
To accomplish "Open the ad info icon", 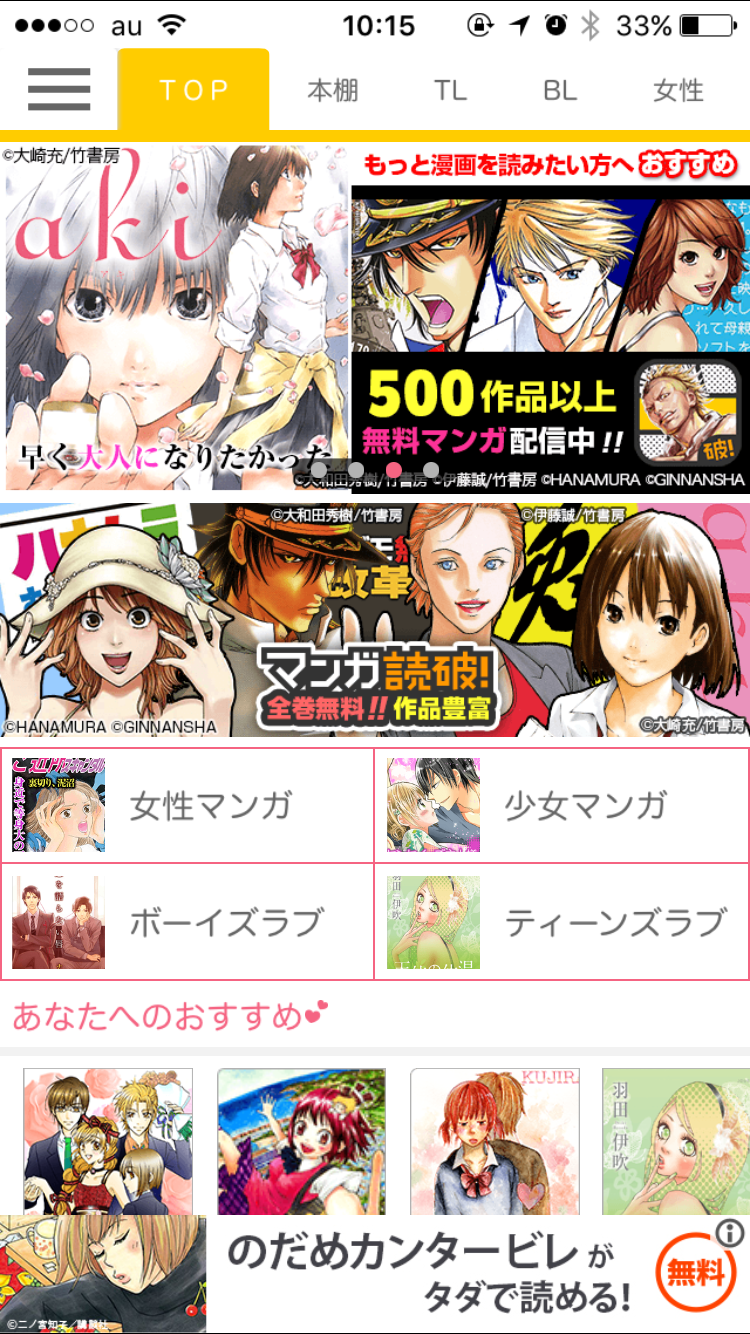I will [x=731, y=1231].
